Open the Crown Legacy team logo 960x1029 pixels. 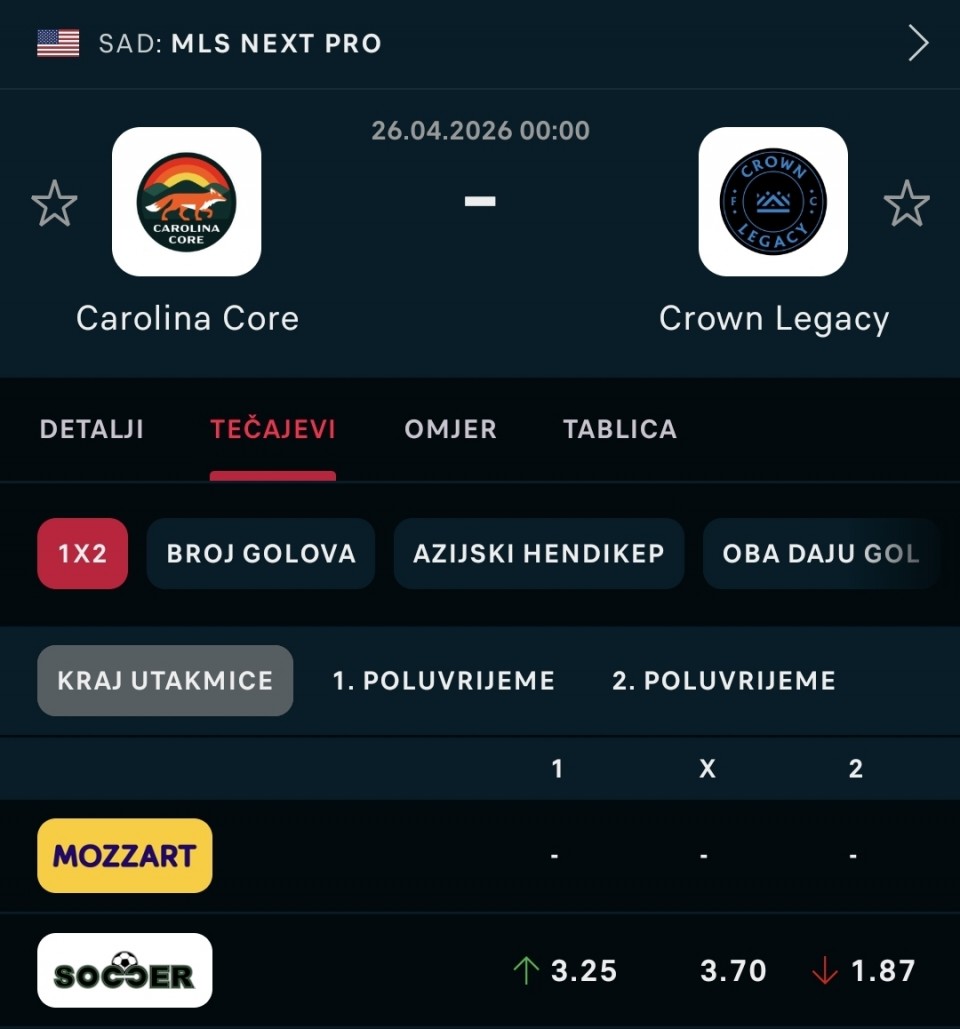click(773, 201)
